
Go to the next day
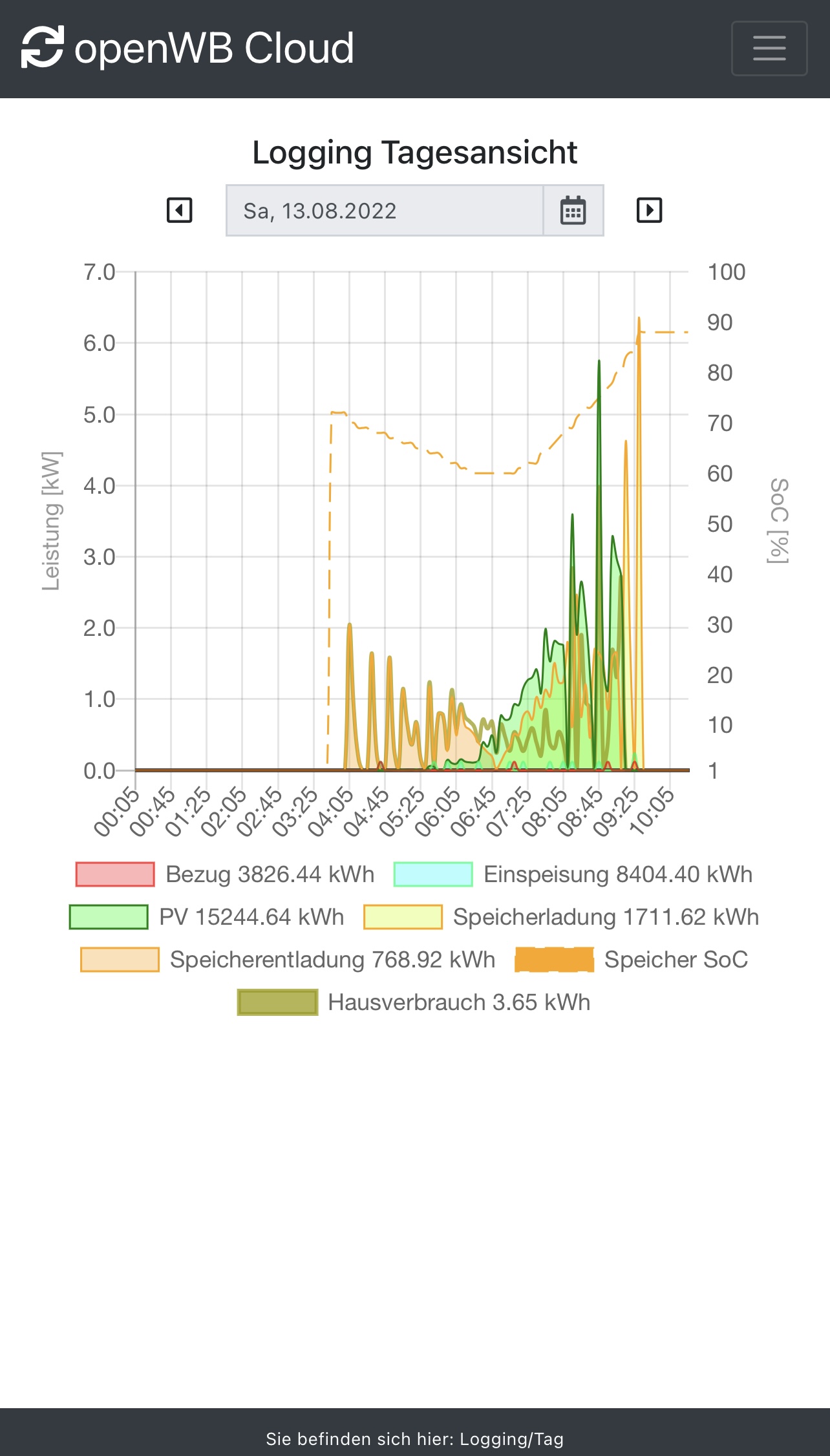click(649, 210)
